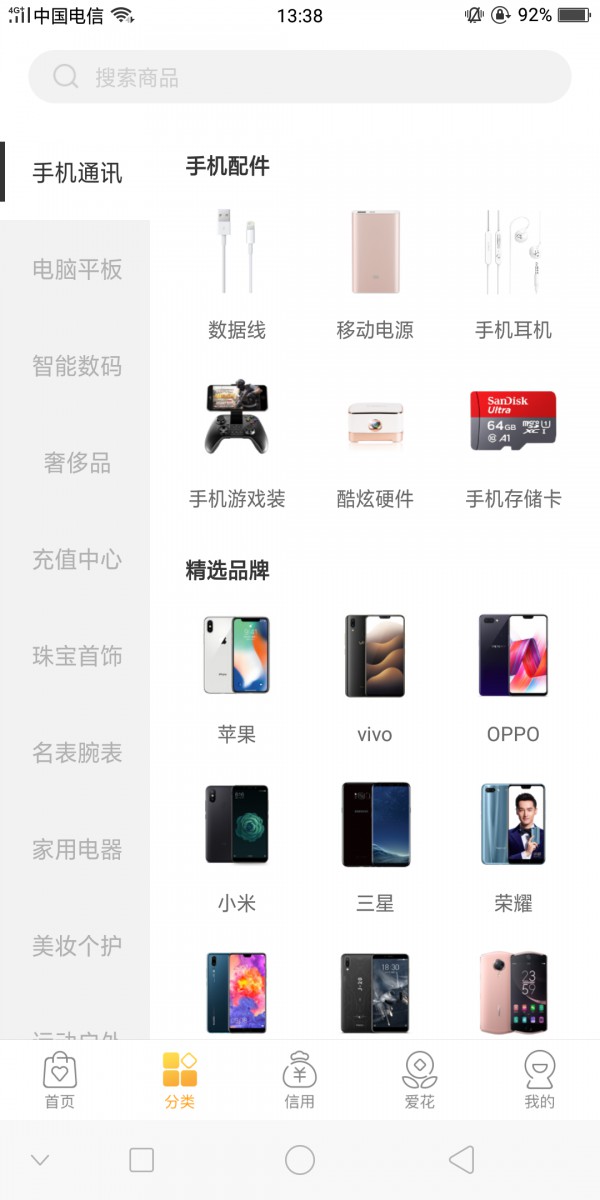Viewport: 600px width, 1200px height.
Task: Open the 充值中心 category
Action: pos(77,559)
